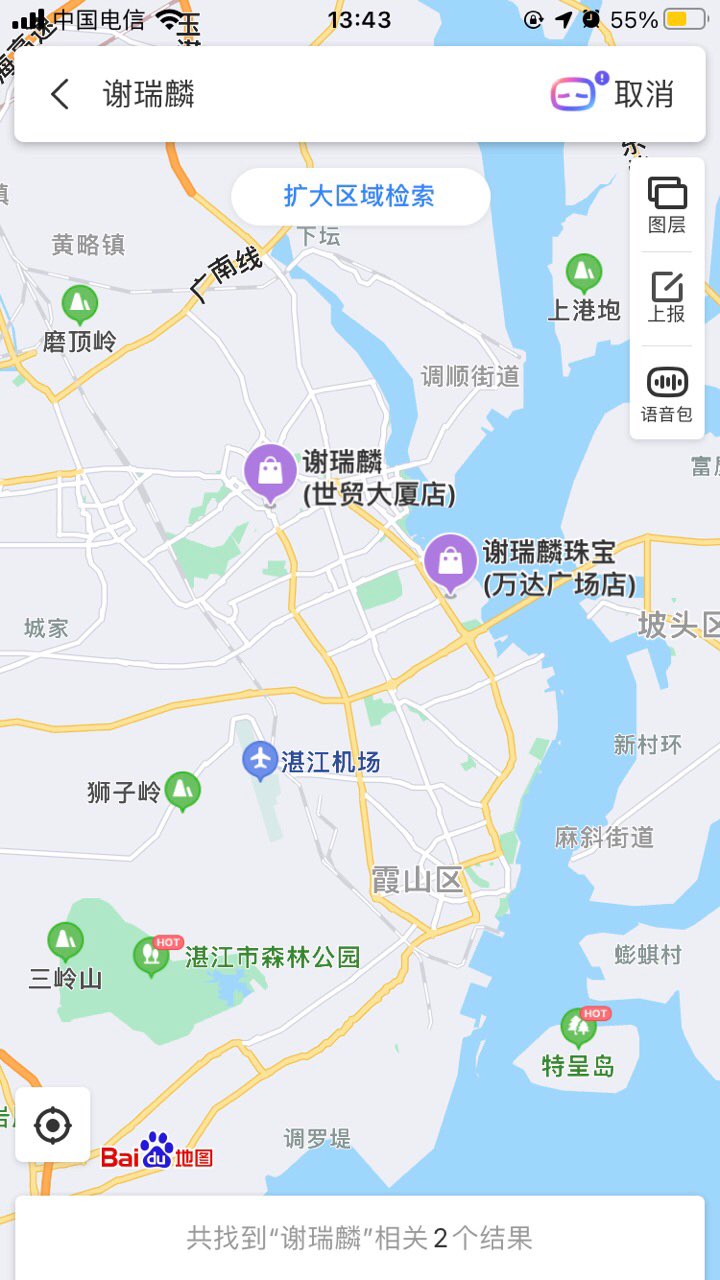Report an issue via 上报

[667, 298]
